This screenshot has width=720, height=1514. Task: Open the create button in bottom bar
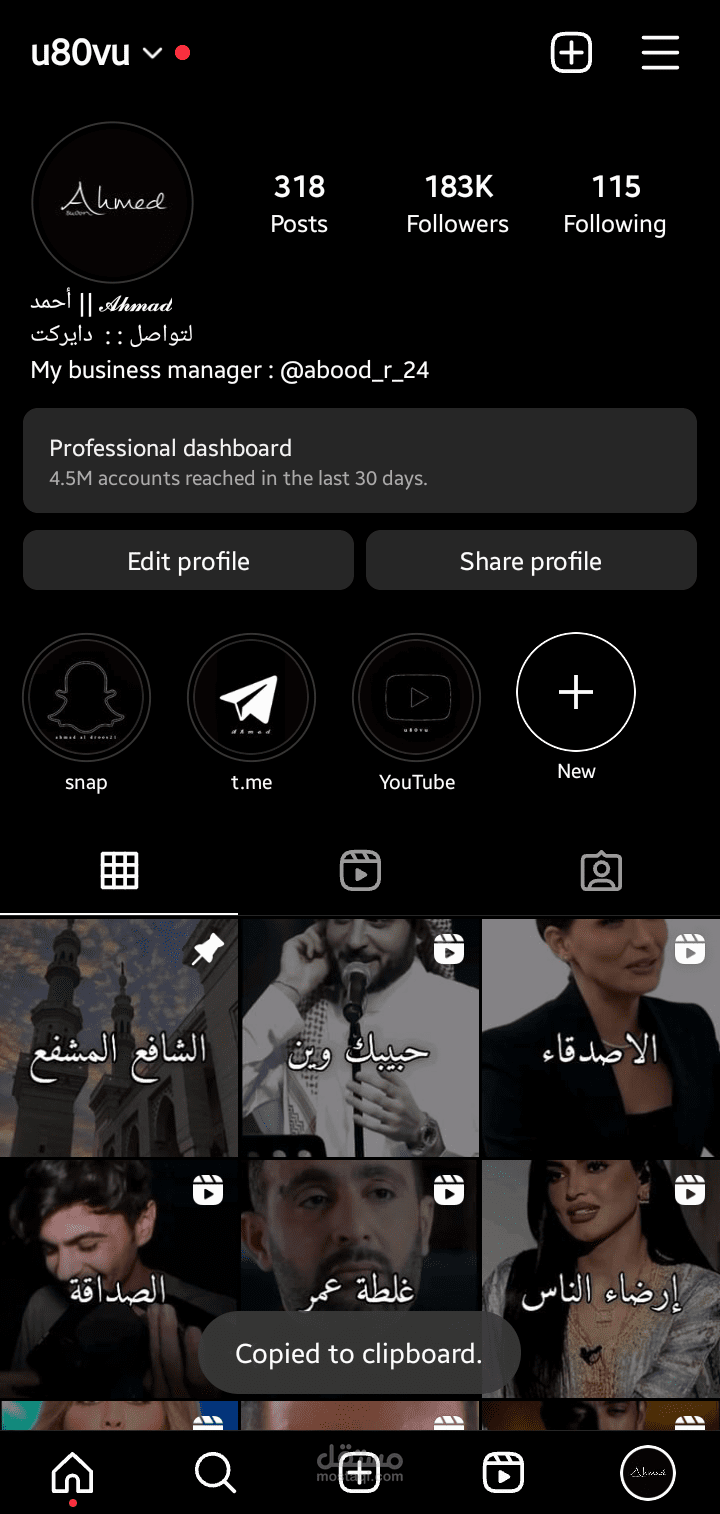[x=360, y=1471]
